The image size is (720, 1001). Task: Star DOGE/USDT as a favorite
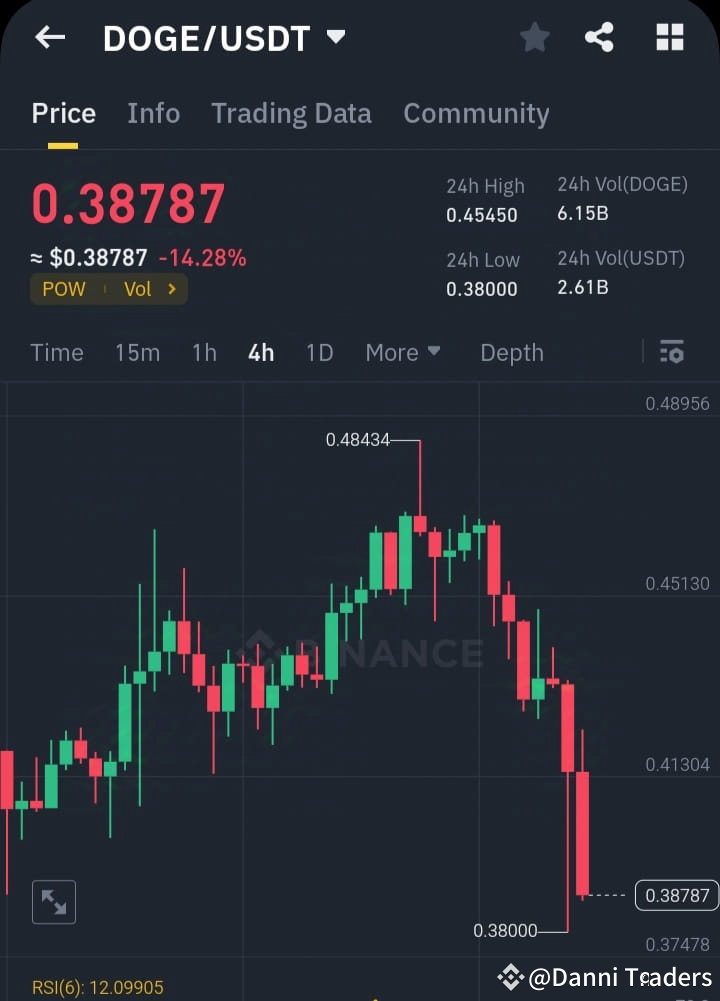click(534, 37)
